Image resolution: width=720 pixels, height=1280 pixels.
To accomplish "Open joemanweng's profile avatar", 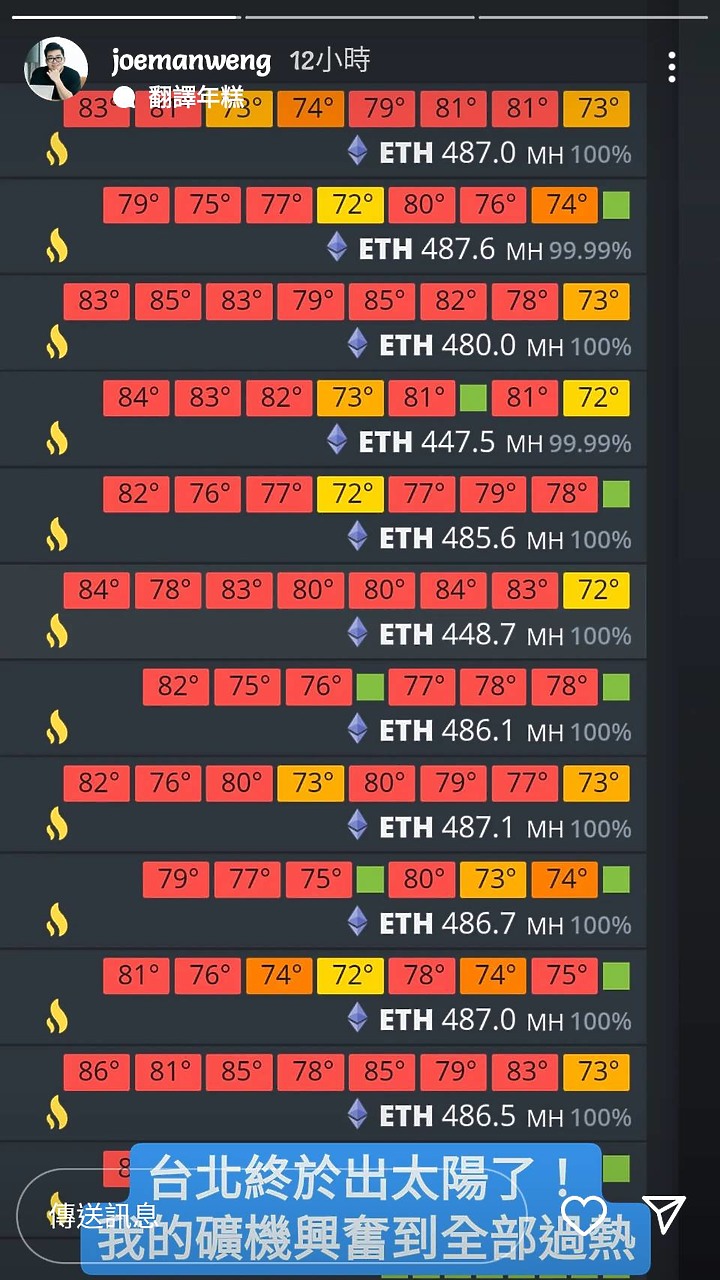I will pos(55,69).
